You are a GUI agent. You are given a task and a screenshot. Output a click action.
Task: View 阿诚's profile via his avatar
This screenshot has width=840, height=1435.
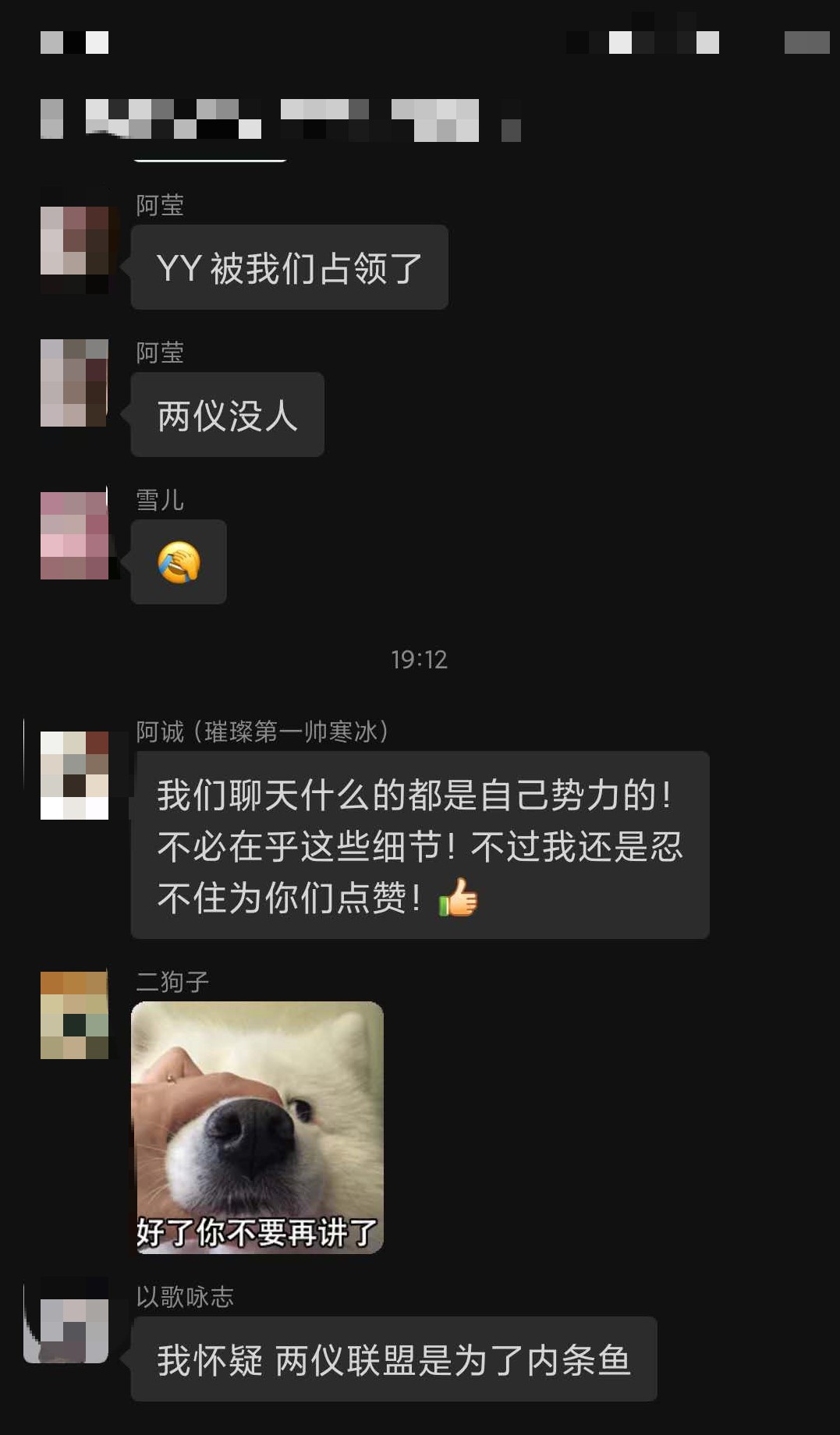(x=74, y=775)
